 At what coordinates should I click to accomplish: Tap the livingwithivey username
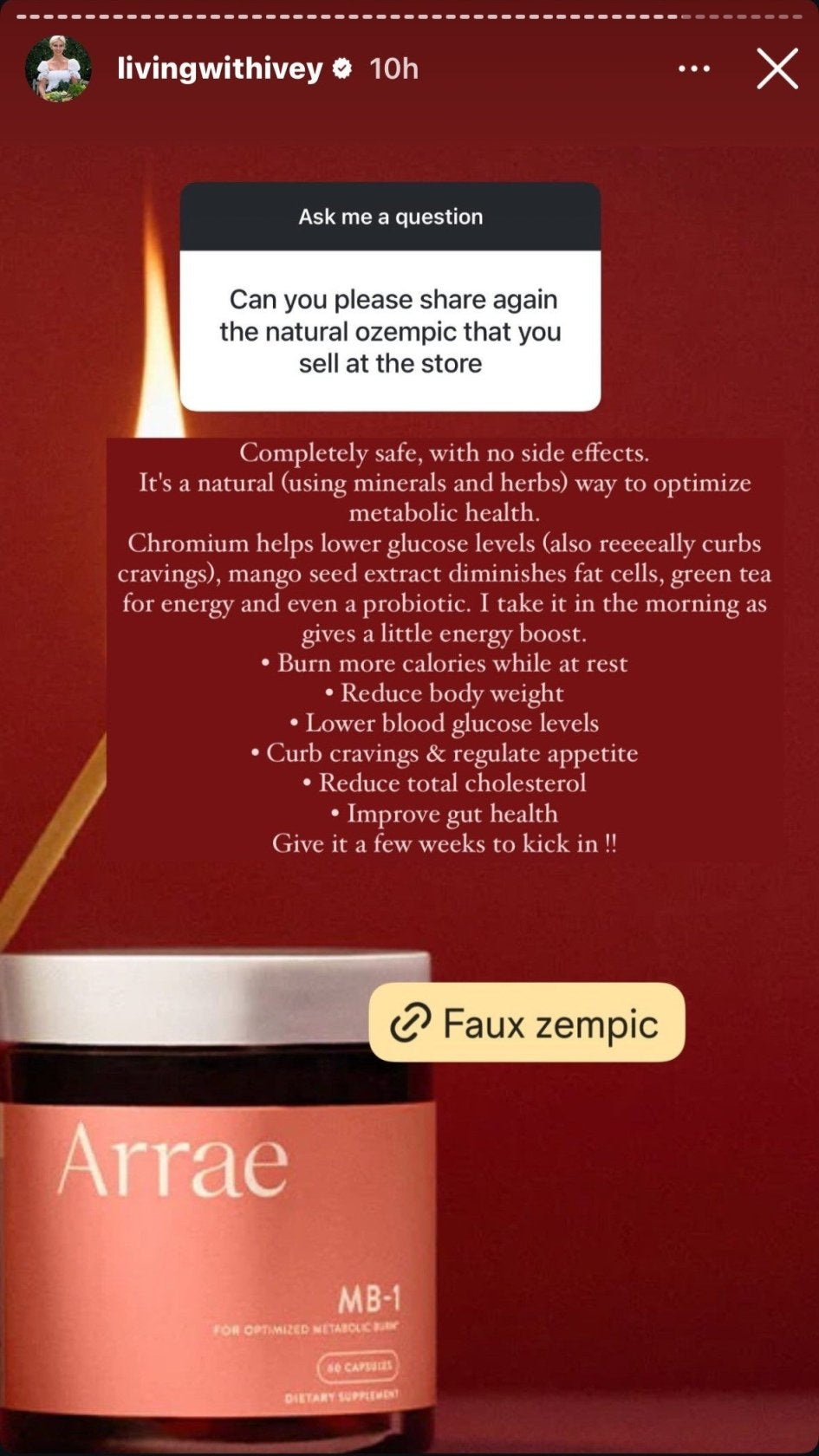click(x=219, y=68)
